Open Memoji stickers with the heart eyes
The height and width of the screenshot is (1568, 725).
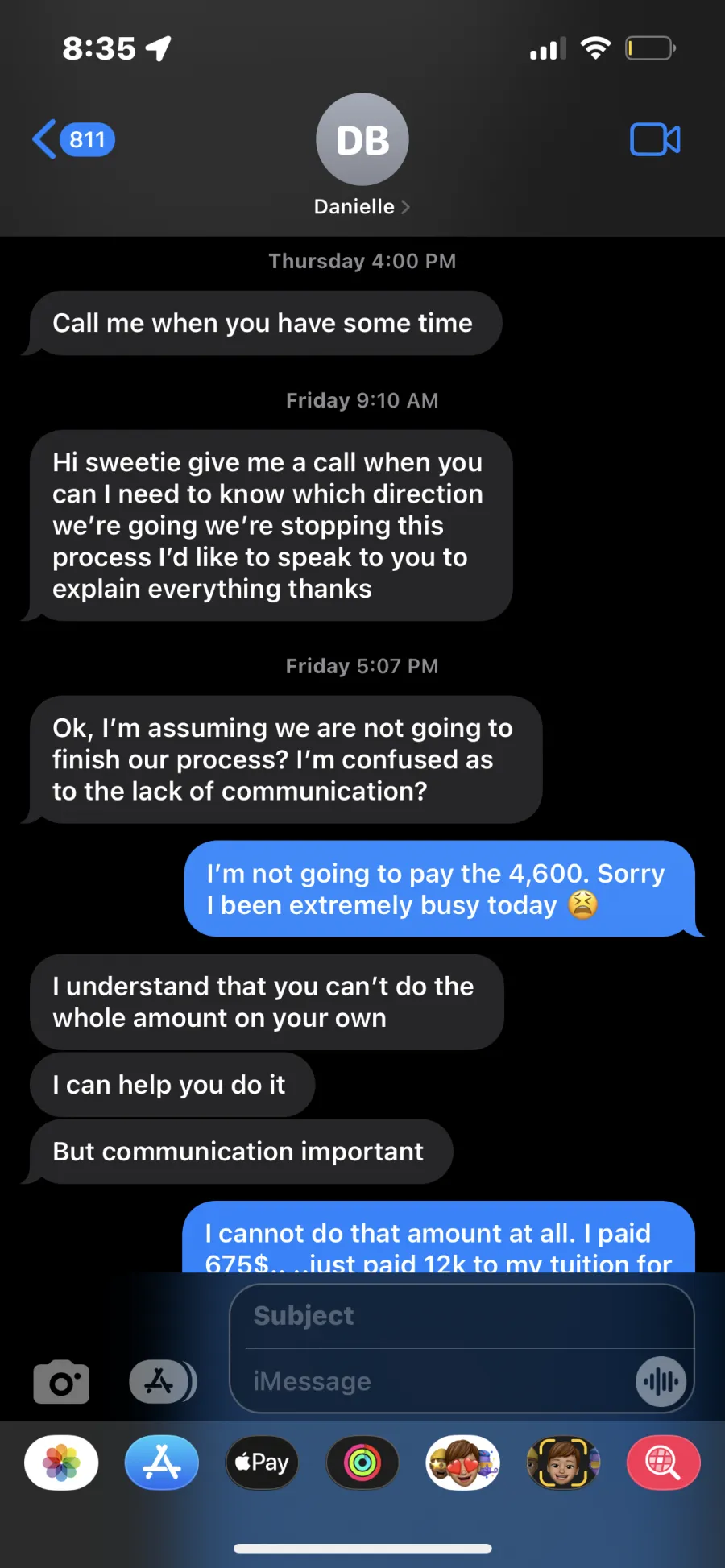[x=462, y=1463]
